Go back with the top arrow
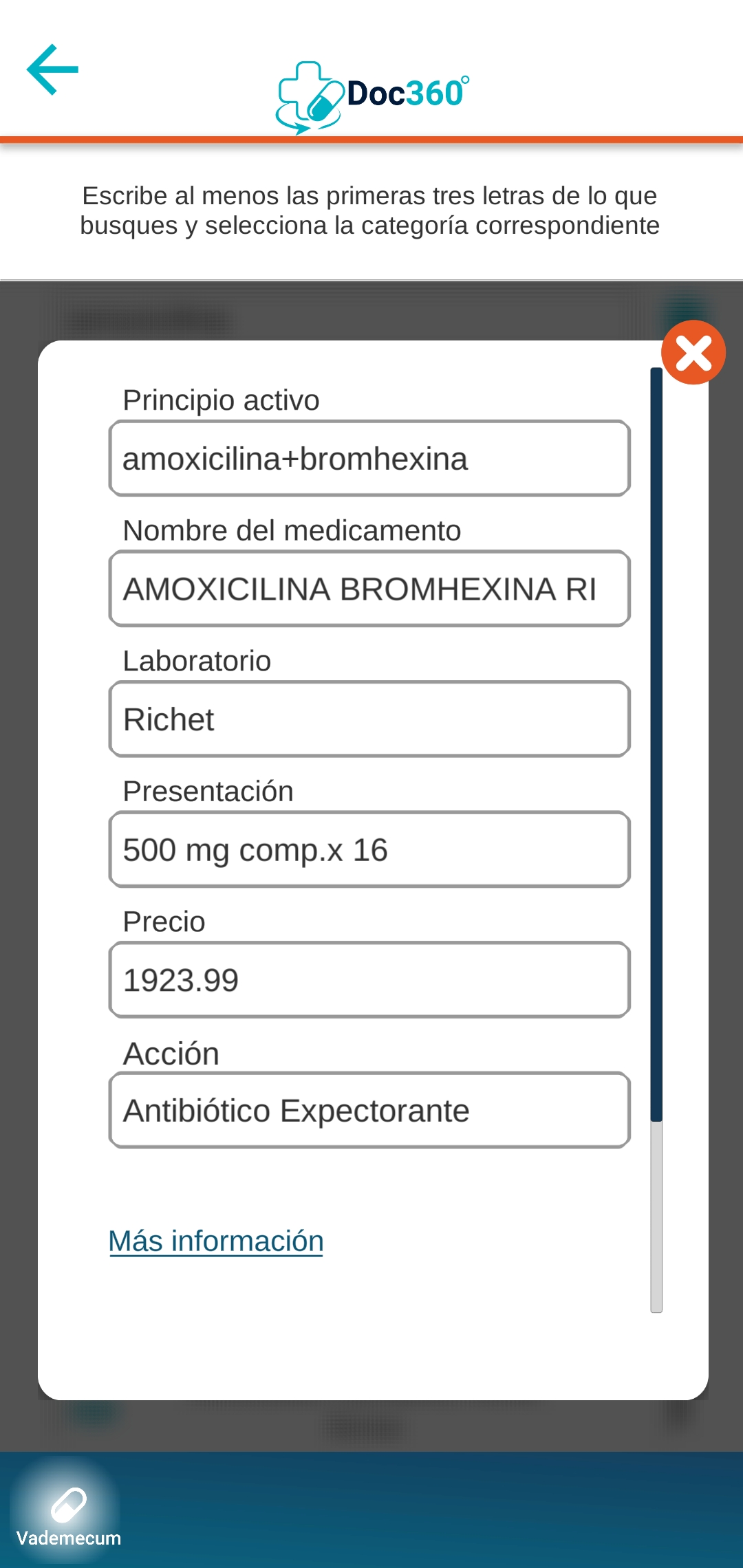Image resolution: width=743 pixels, height=1568 pixels. click(x=52, y=69)
